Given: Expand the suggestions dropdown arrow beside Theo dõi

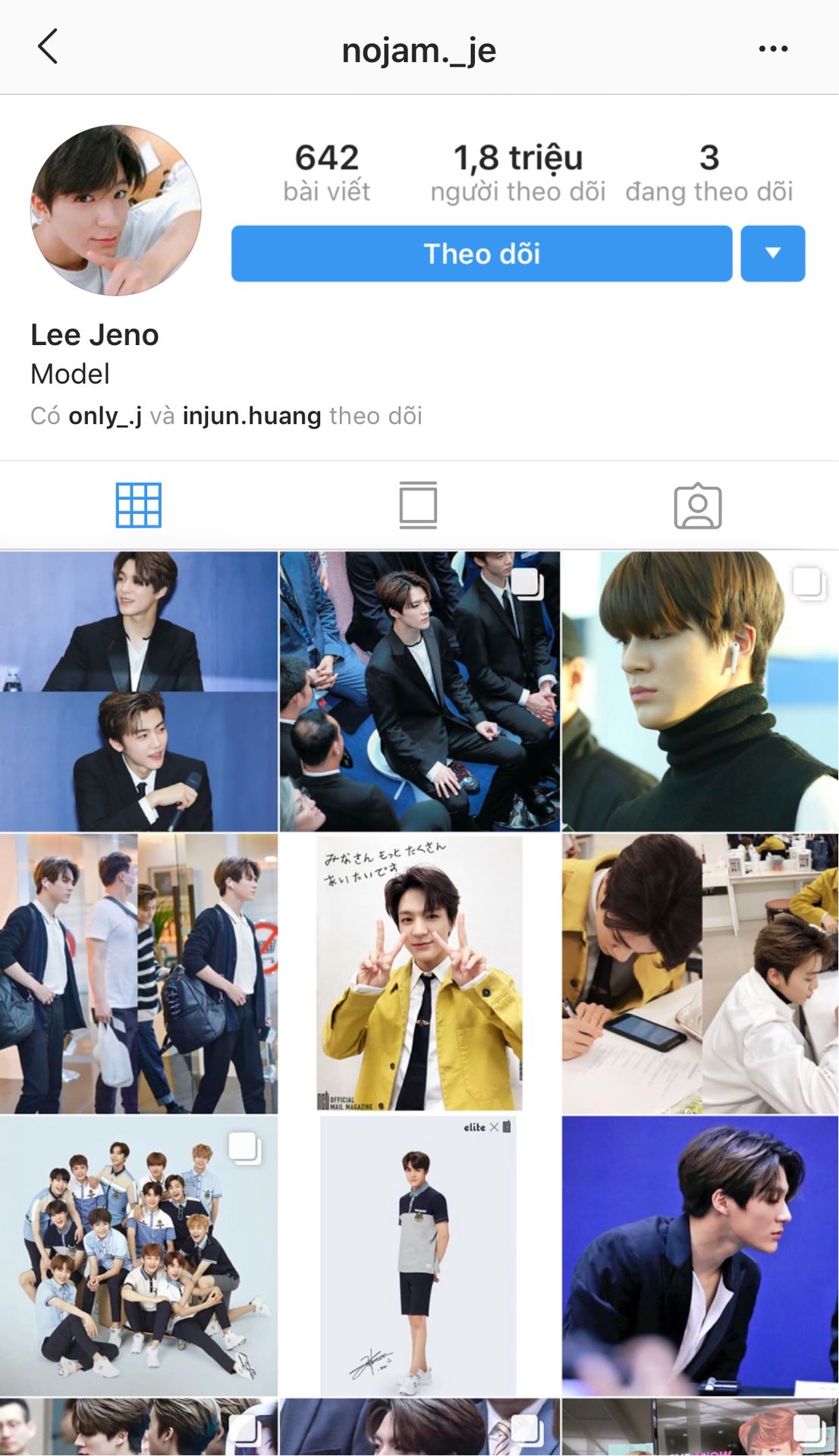Looking at the screenshot, I should (x=772, y=253).
